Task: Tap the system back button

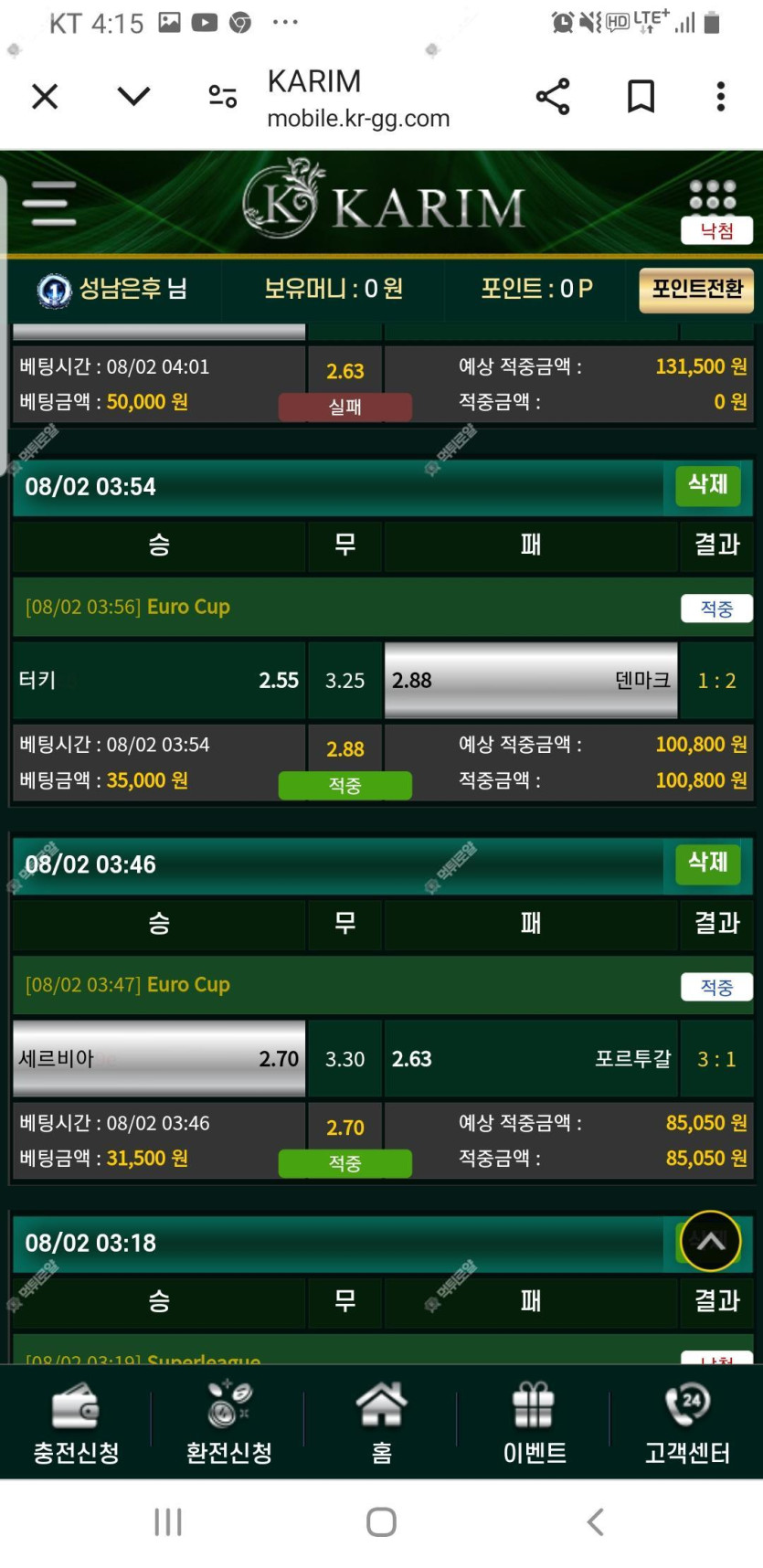Action: pyautogui.click(x=595, y=1522)
